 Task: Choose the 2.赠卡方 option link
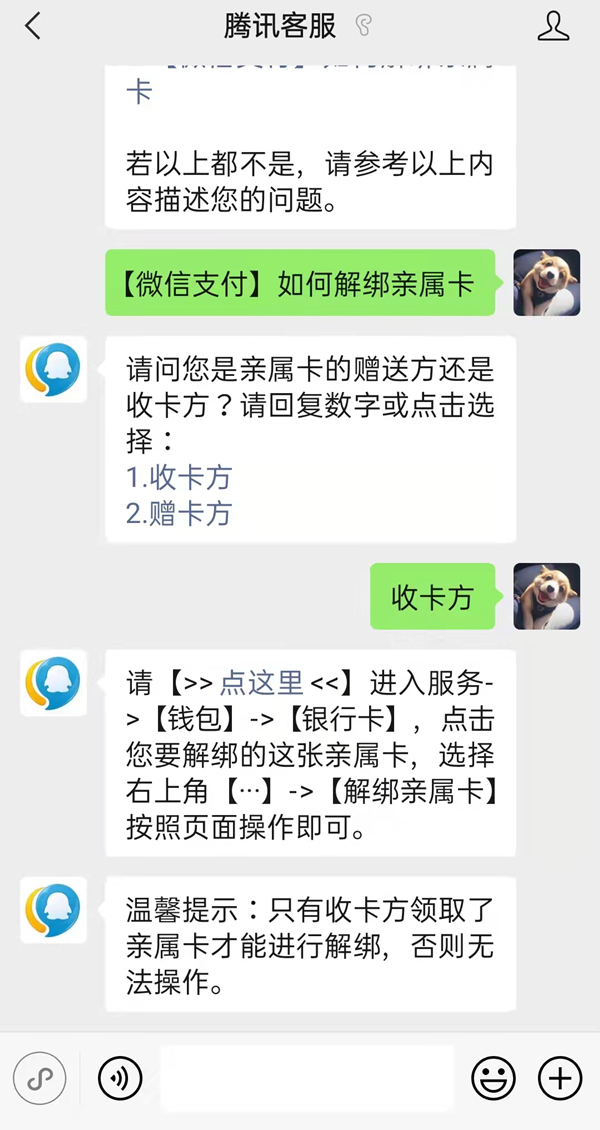tap(179, 513)
